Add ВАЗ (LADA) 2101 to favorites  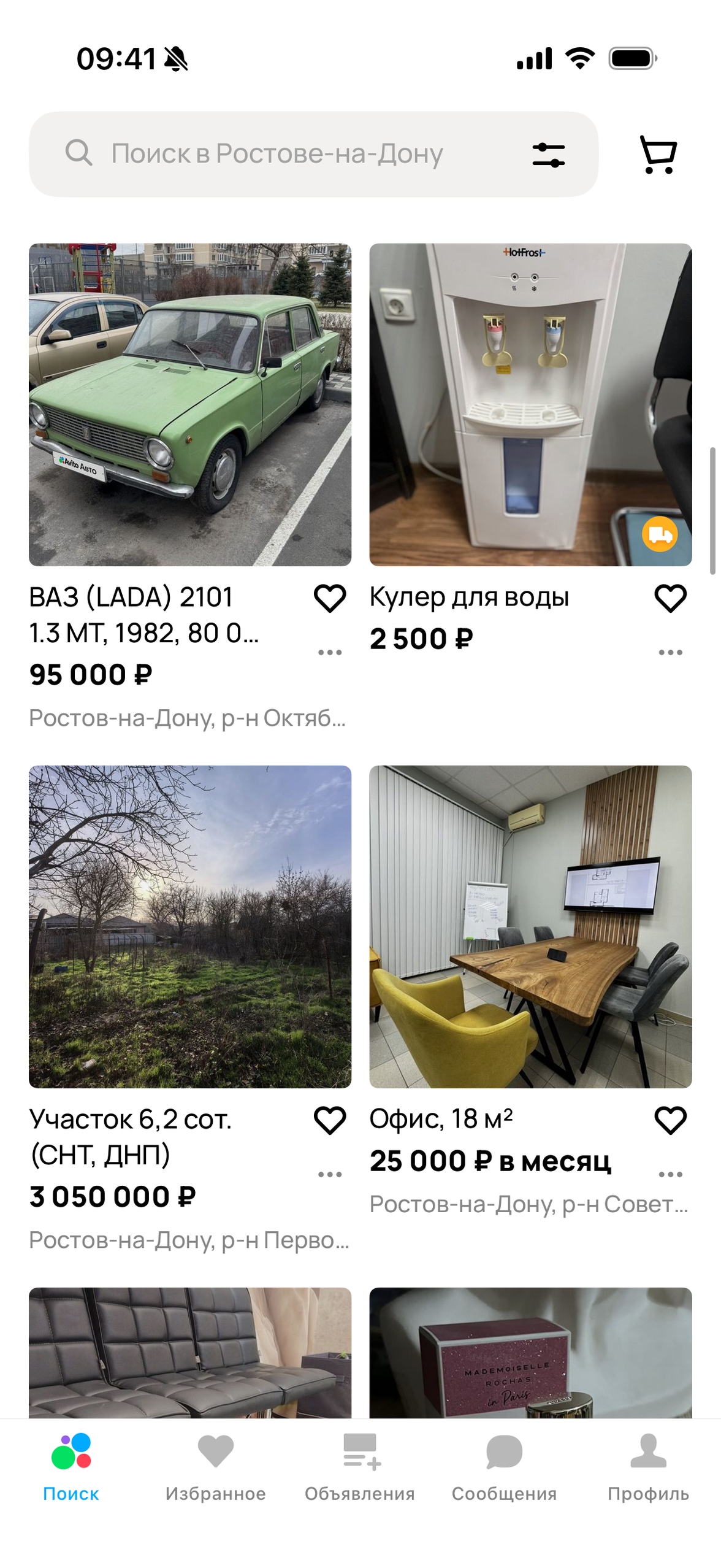330,598
